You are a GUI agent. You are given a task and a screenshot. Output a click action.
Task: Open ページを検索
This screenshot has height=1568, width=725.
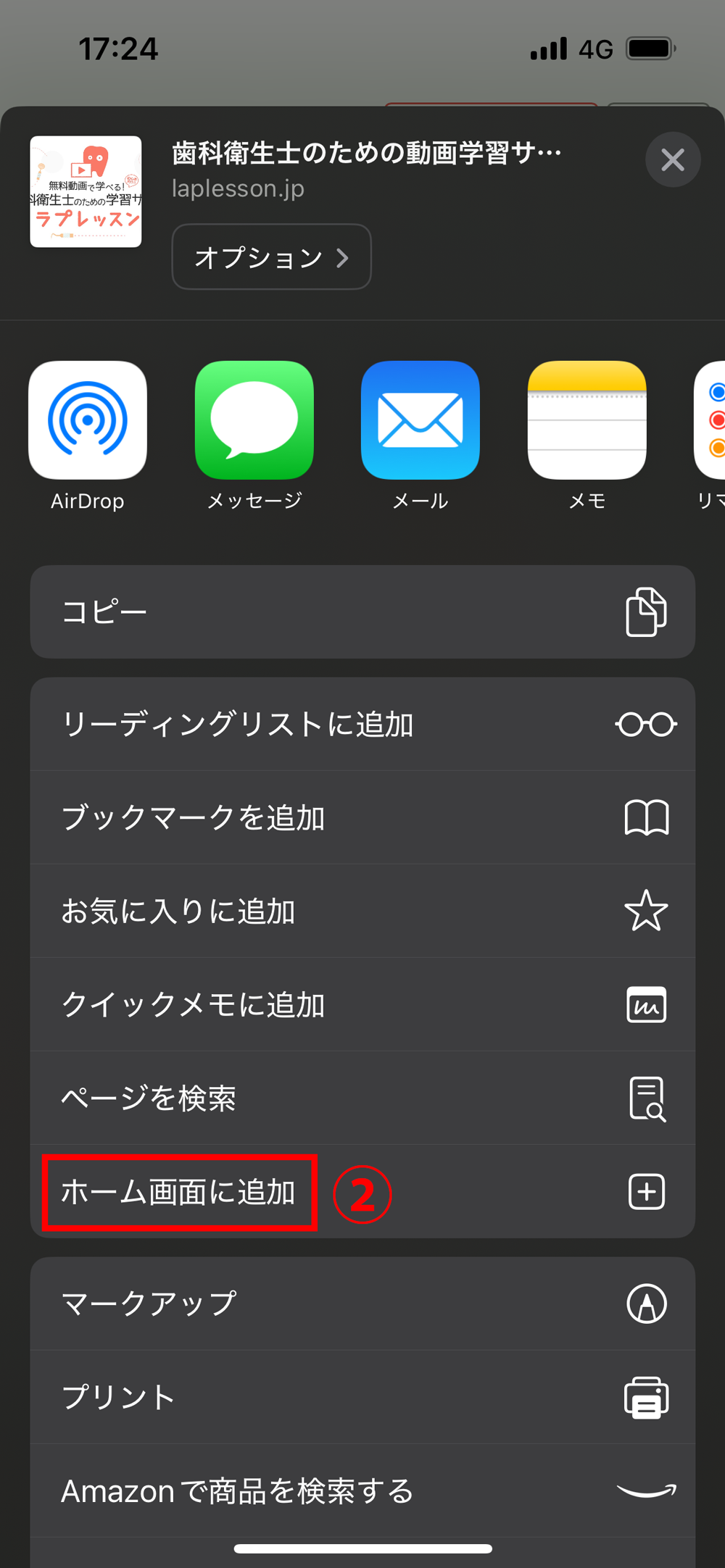pos(362,1098)
